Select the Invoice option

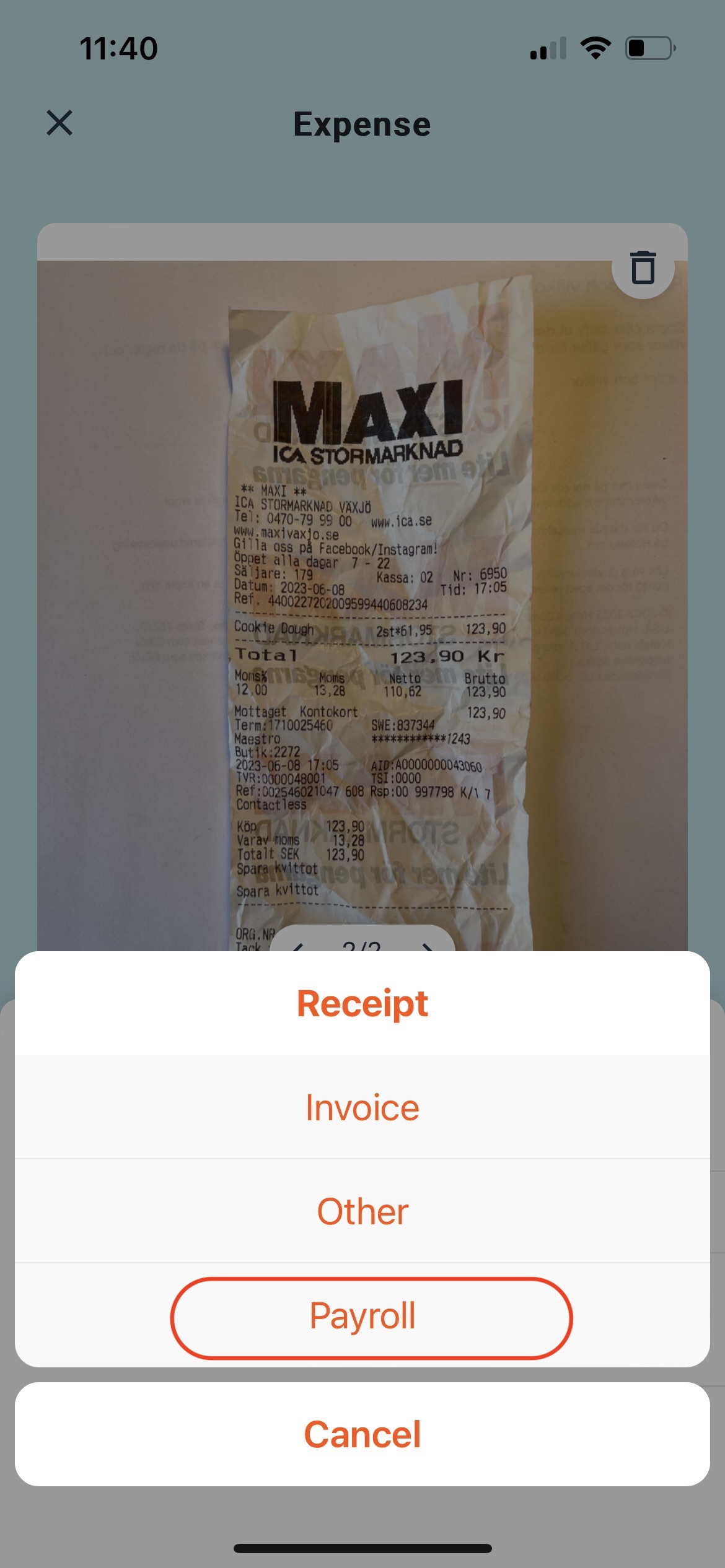362,1107
